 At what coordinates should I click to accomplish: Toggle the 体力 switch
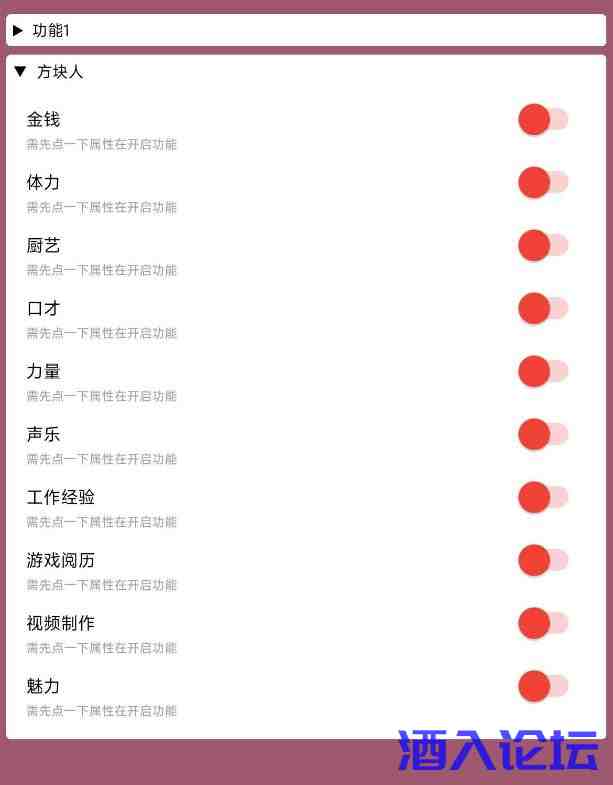(x=543, y=183)
